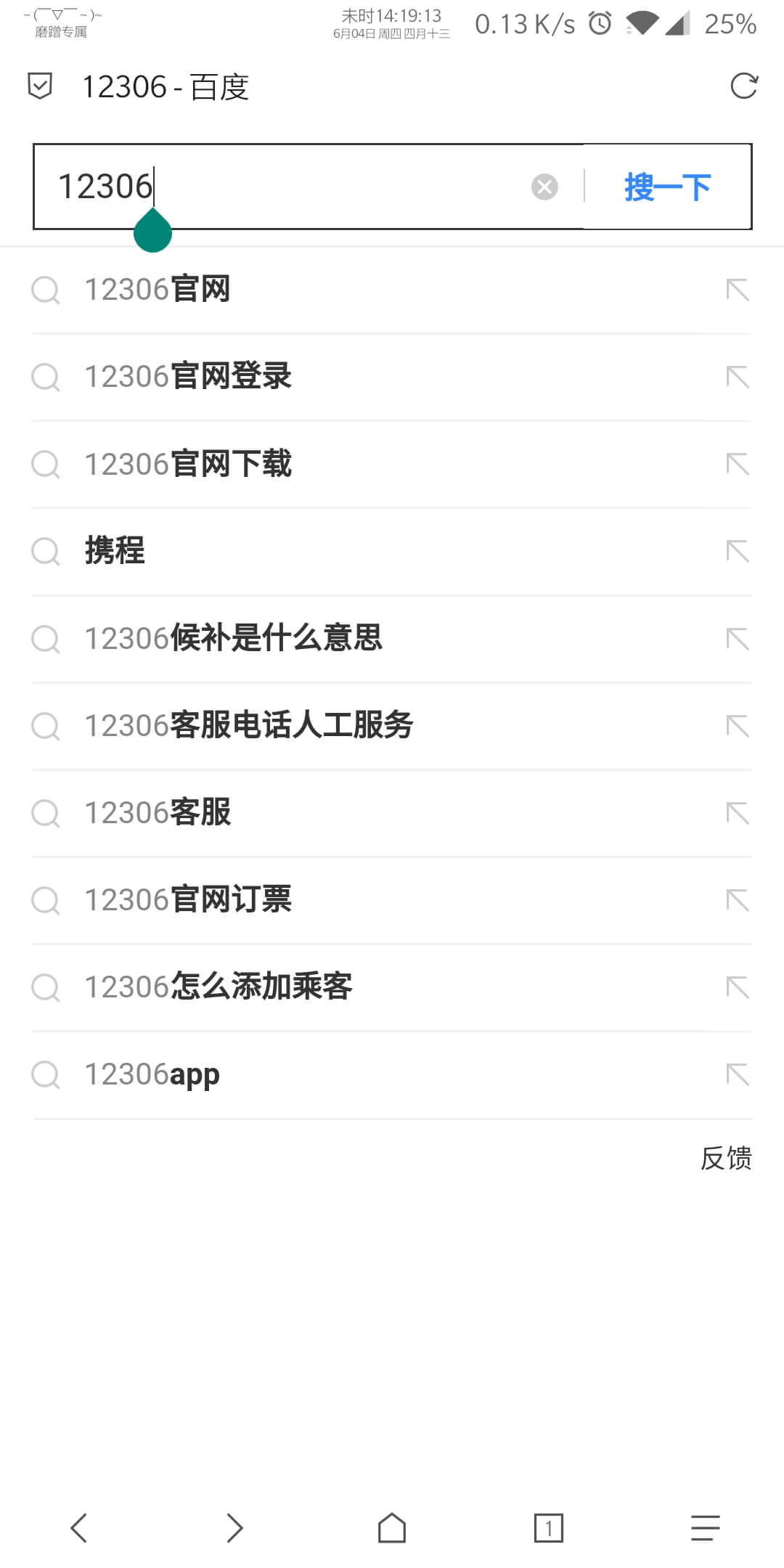
Task: Open the tab switcher showing 1
Action: [548, 1528]
